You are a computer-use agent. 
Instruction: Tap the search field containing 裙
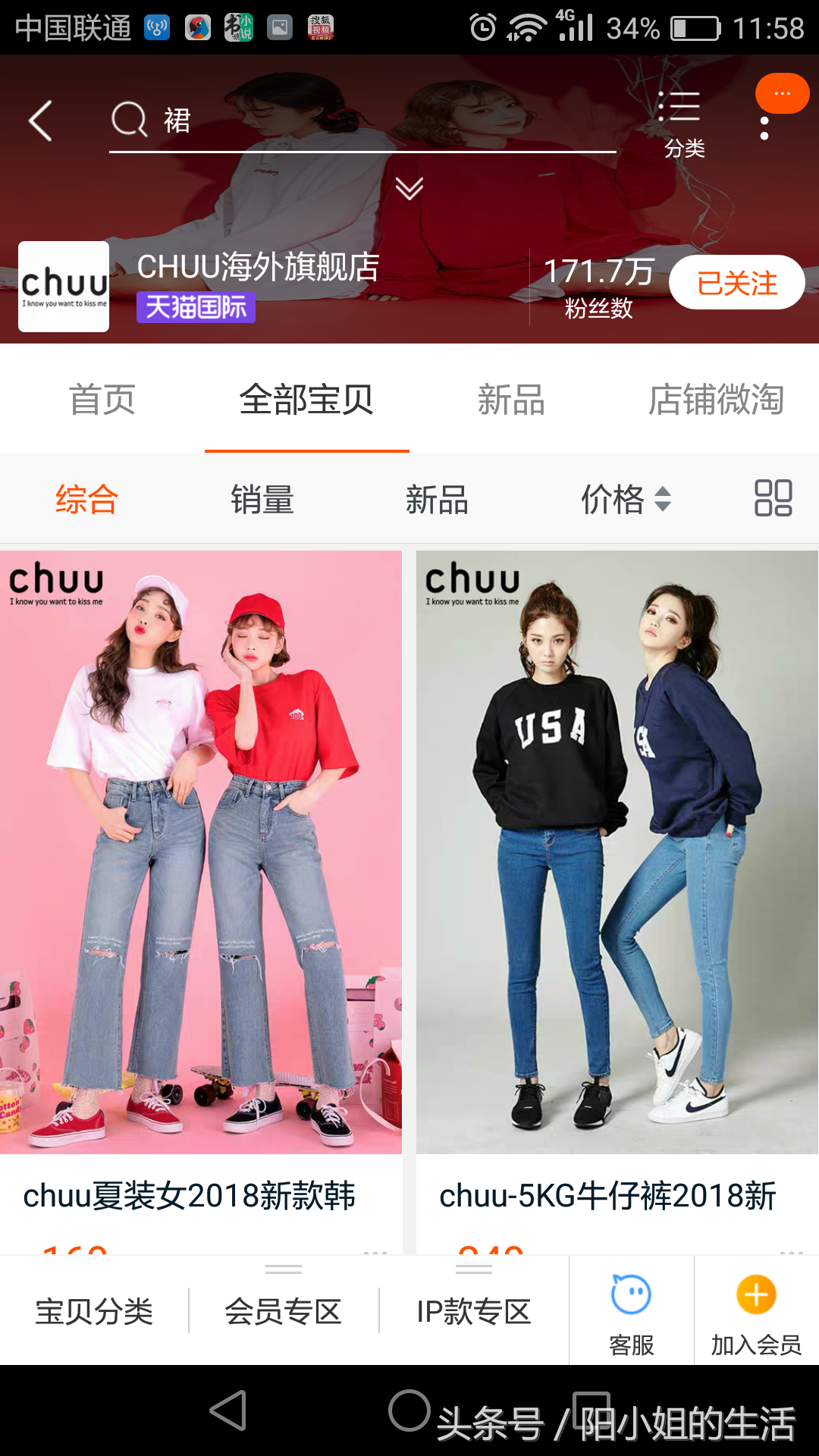click(x=364, y=121)
